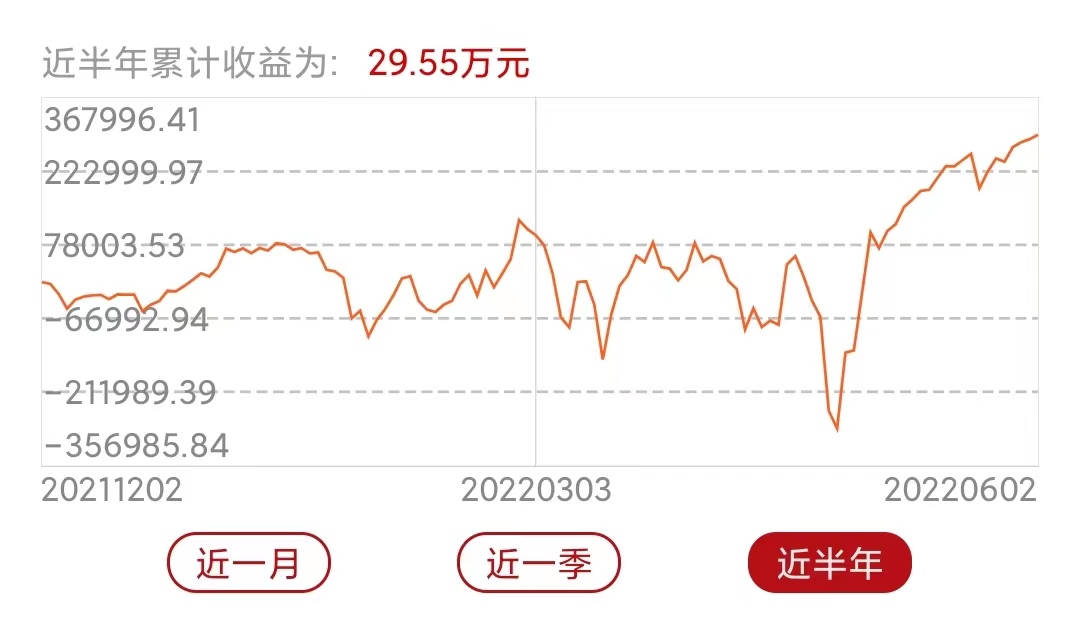Select the 近一季 period button
Screen dimensions: 1080x629
pyautogui.click(x=539, y=563)
